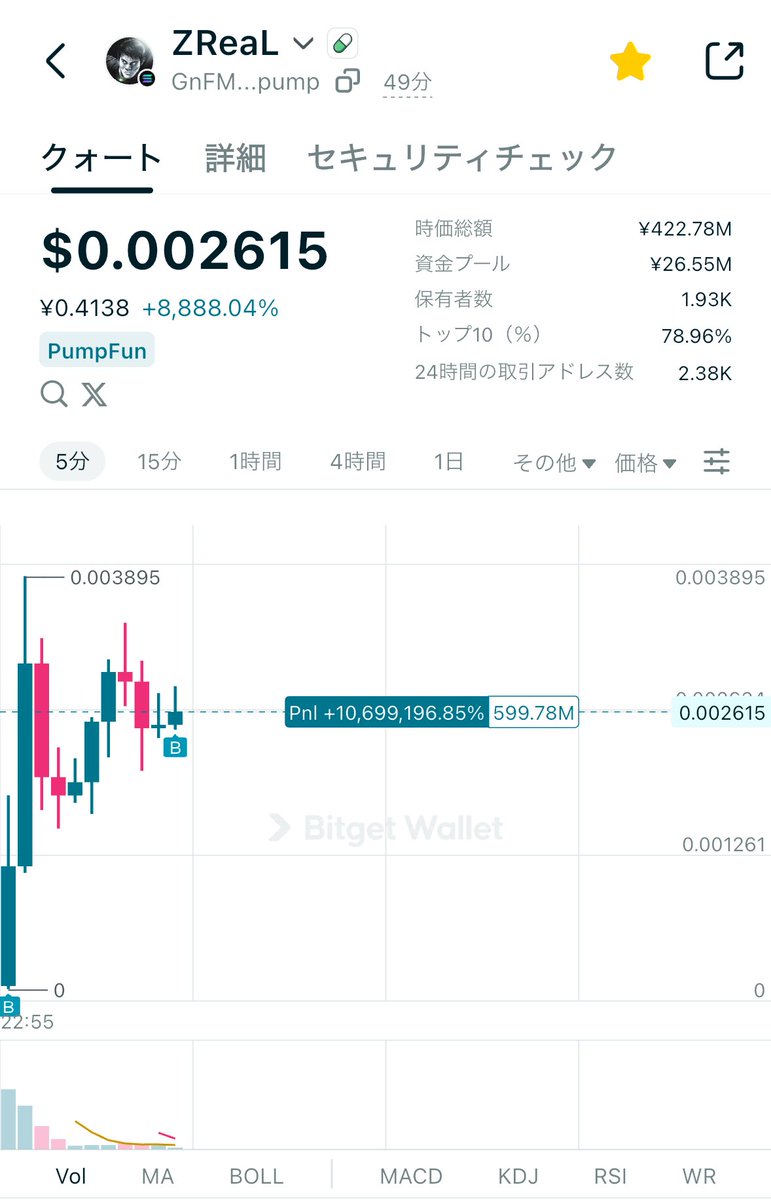The height and width of the screenshot is (1200, 771).
Task: Go back using the left arrow
Action: tap(55, 60)
